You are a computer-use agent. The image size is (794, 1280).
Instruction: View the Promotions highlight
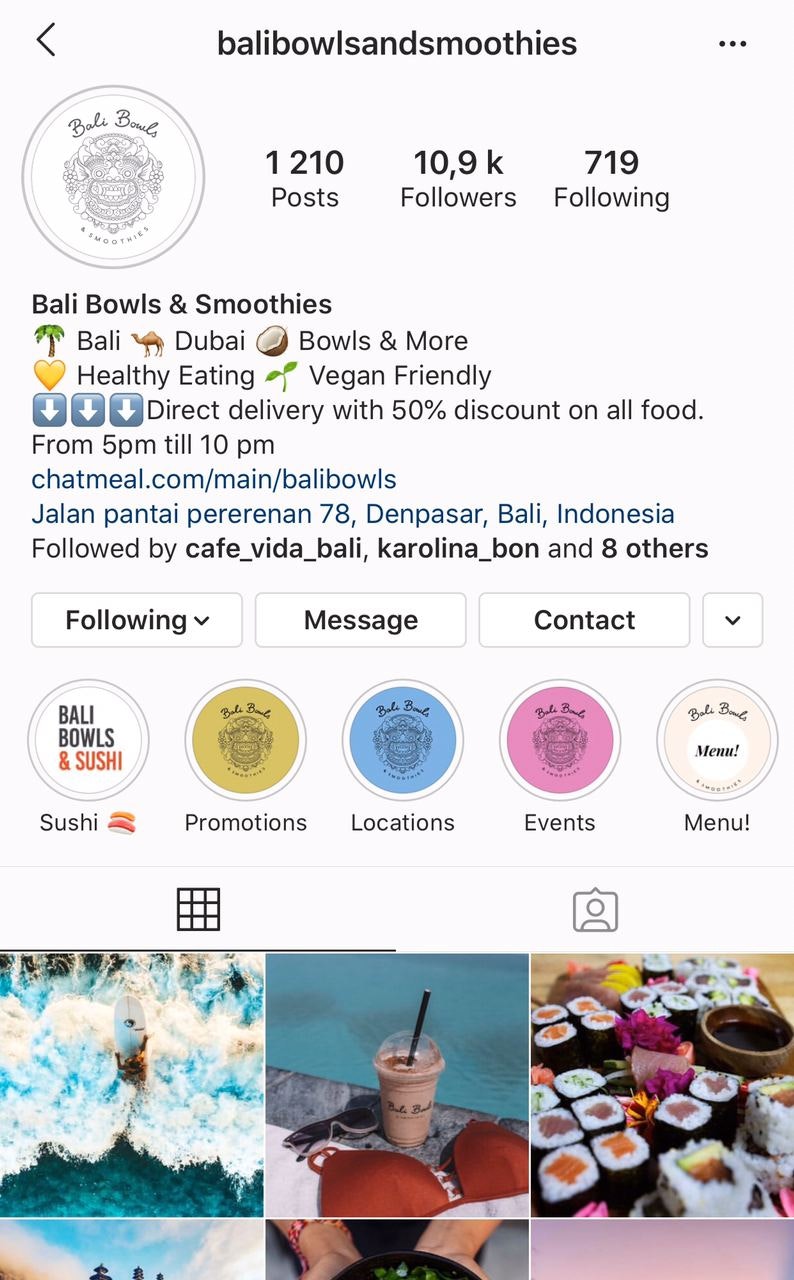pyautogui.click(x=246, y=741)
